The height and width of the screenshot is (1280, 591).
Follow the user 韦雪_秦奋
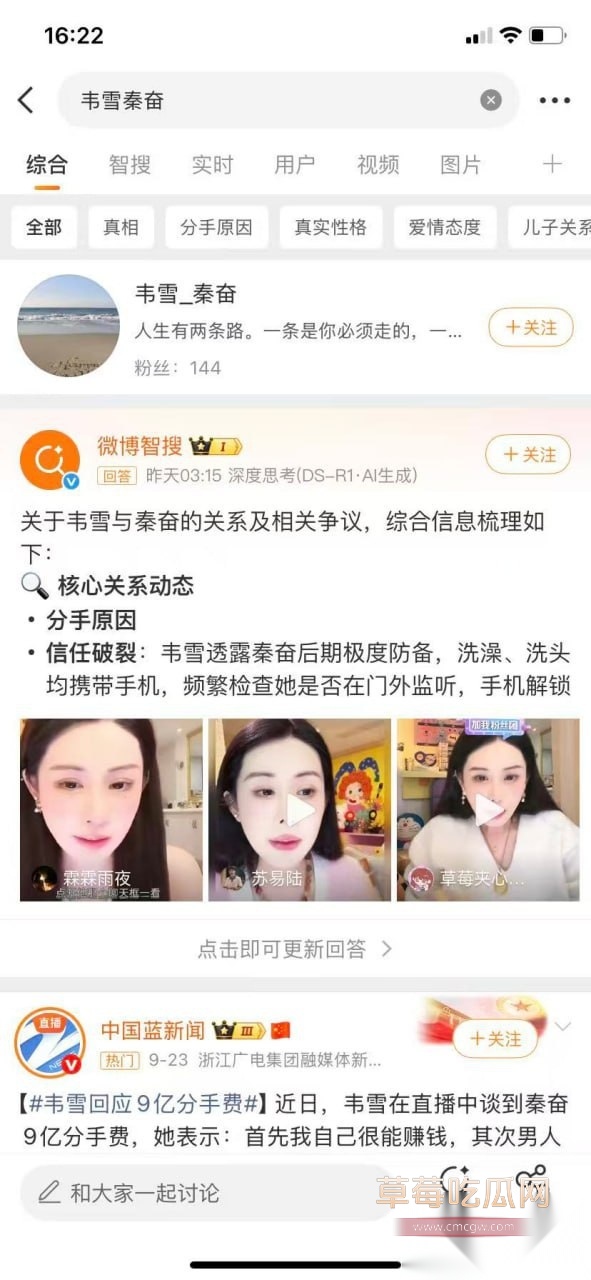point(531,327)
